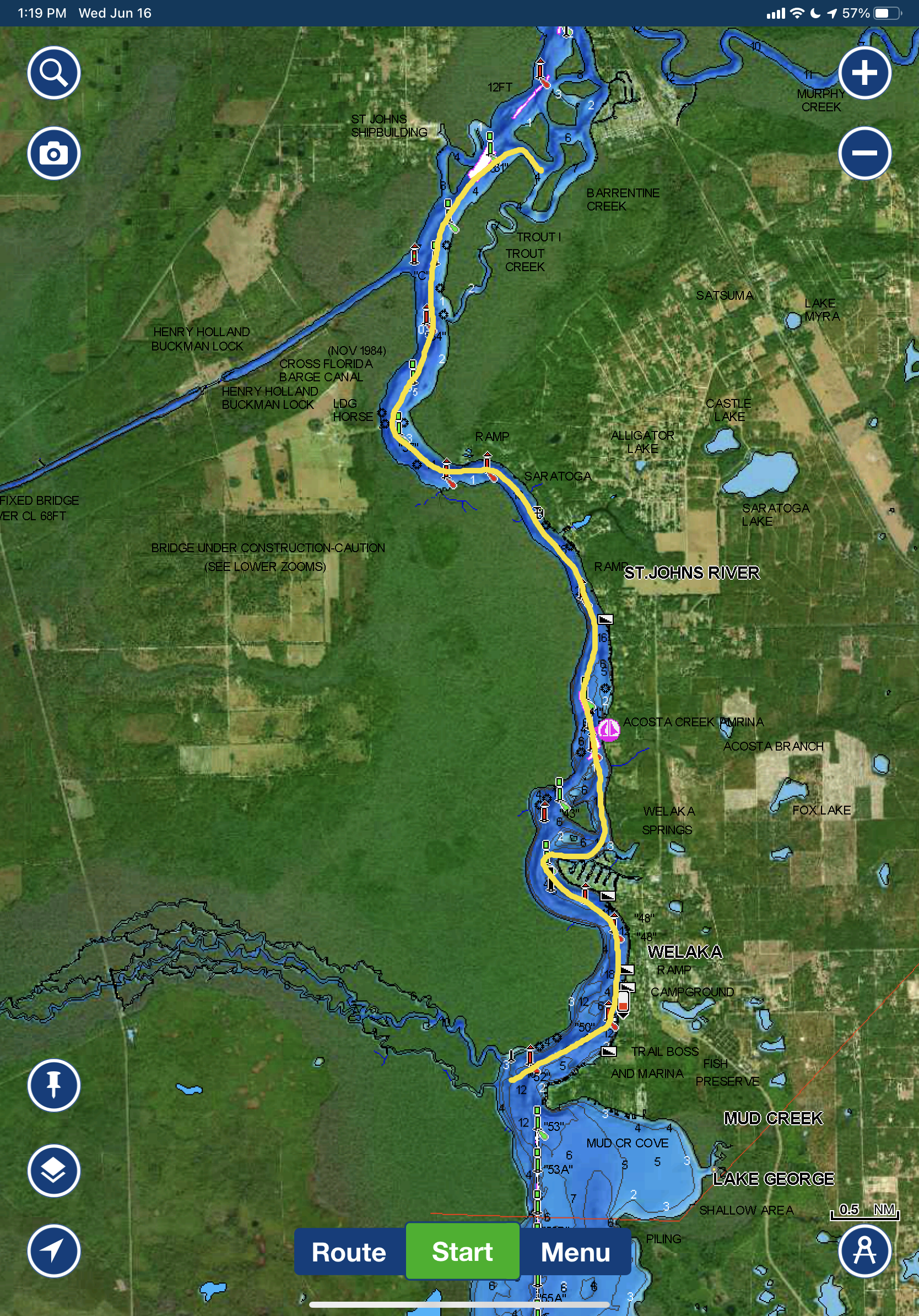Zoom out with the minus button
919x1316 pixels.
click(864, 153)
